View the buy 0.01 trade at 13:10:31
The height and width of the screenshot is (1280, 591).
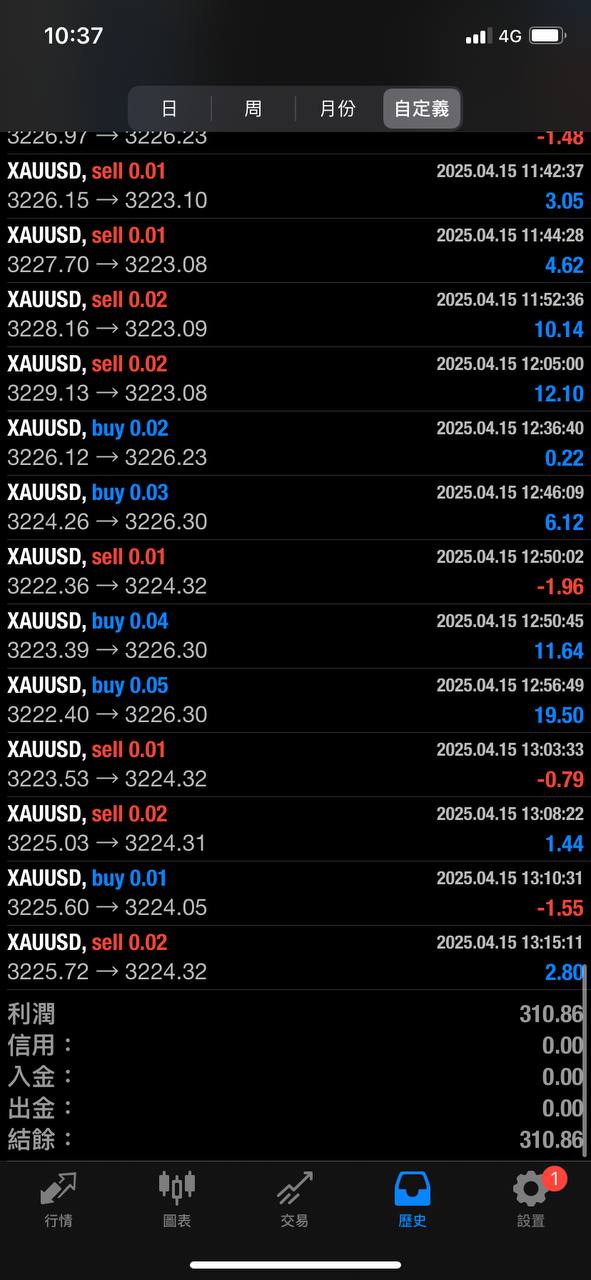pos(295,894)
